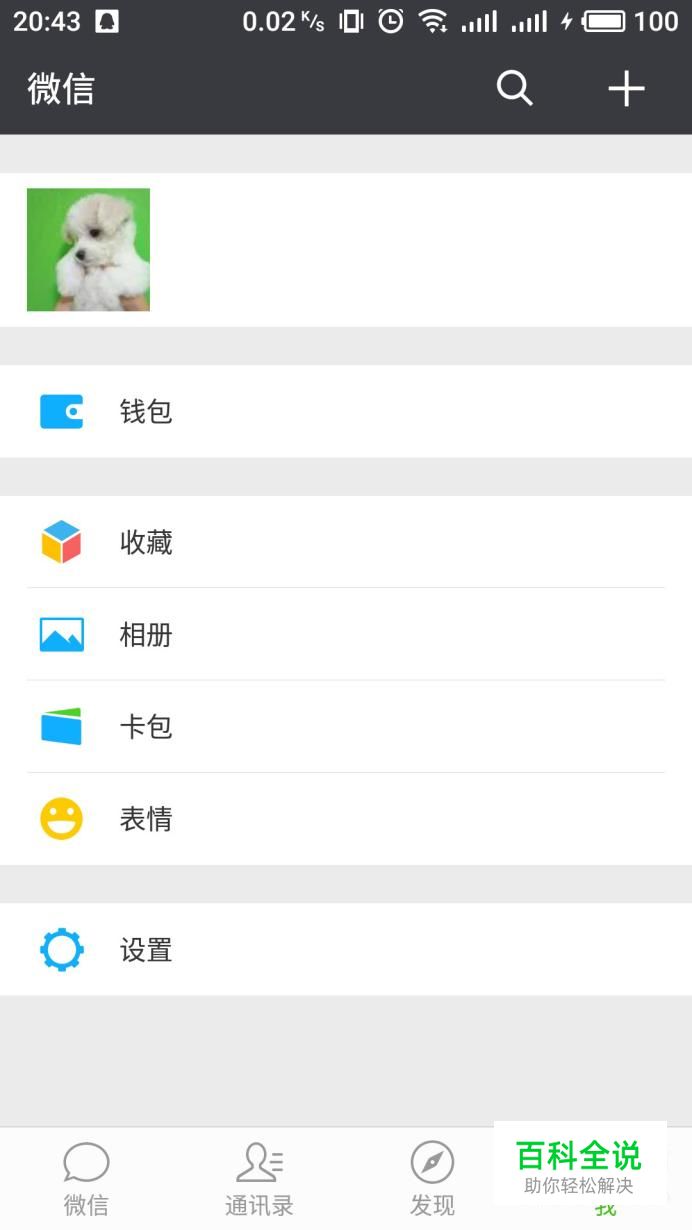Open 钱包 (Wallet)
The height and width of the screenshot is (1230, 692).
(146, 411)
